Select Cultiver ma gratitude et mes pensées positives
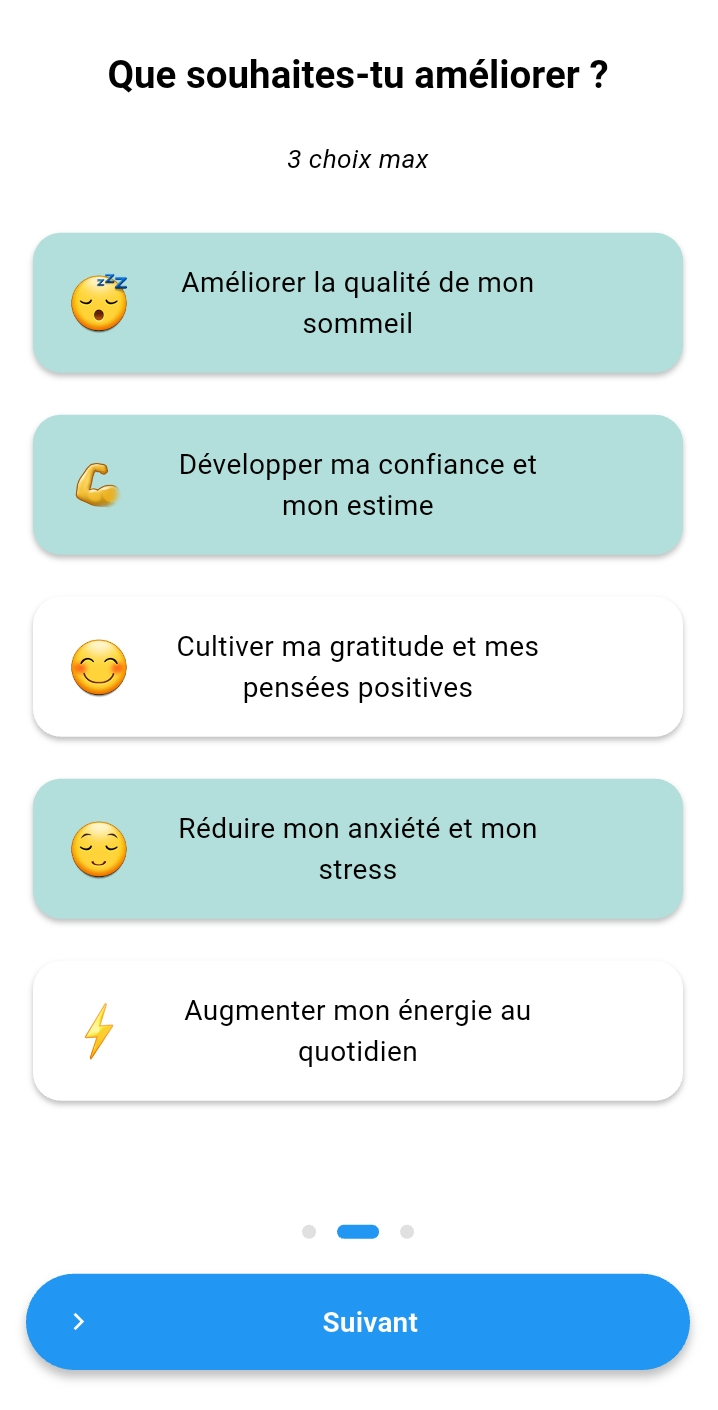 [358, 667]
